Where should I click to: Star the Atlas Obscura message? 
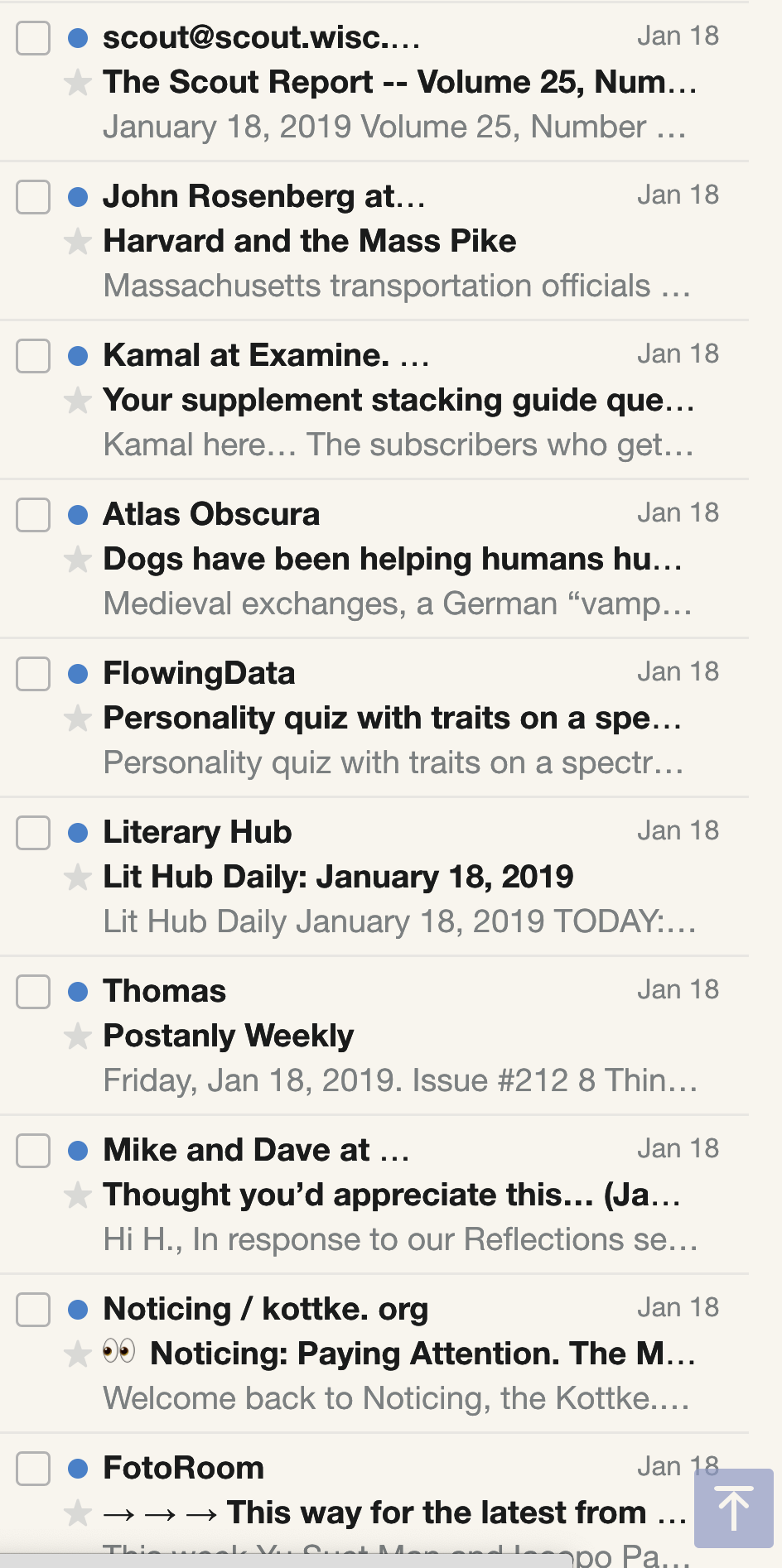78,560
